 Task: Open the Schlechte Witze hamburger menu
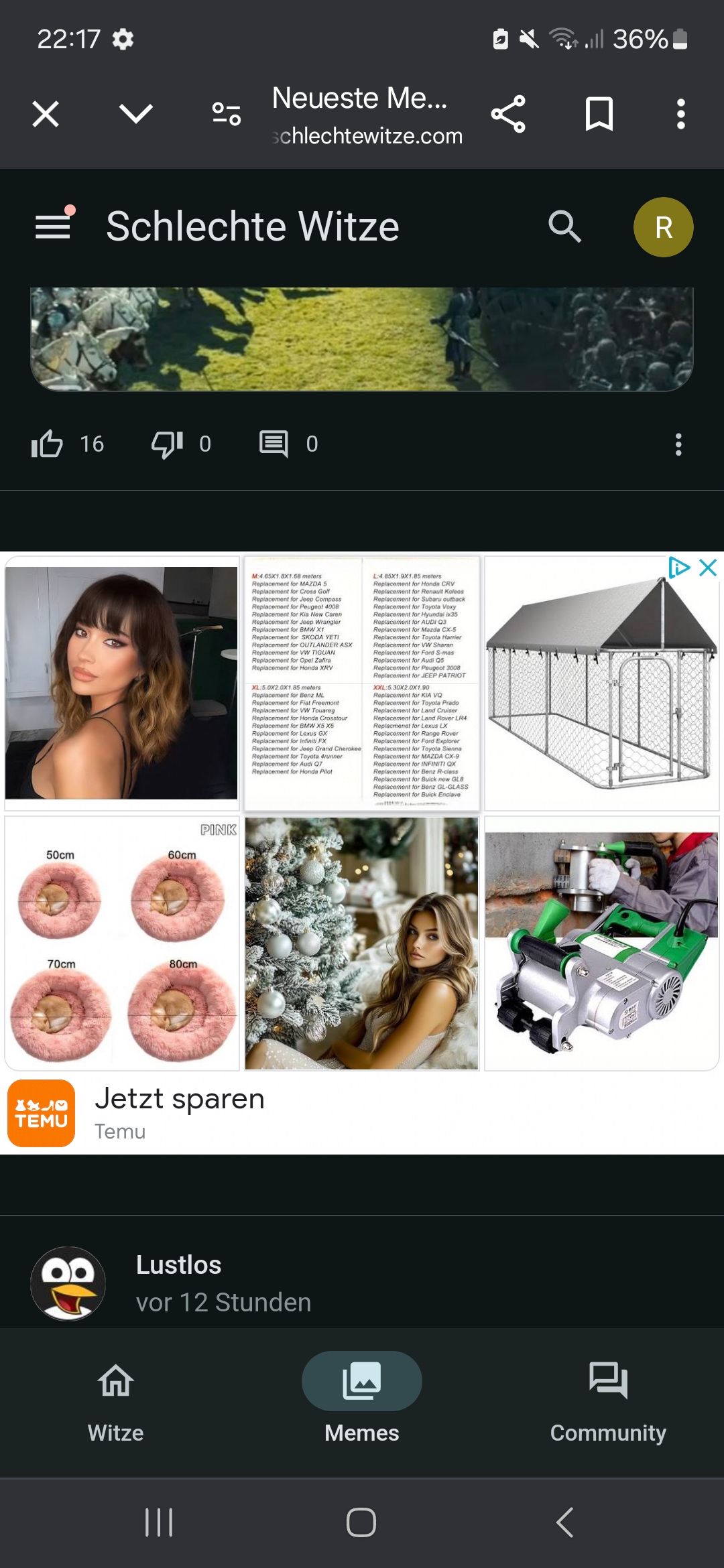53,226
